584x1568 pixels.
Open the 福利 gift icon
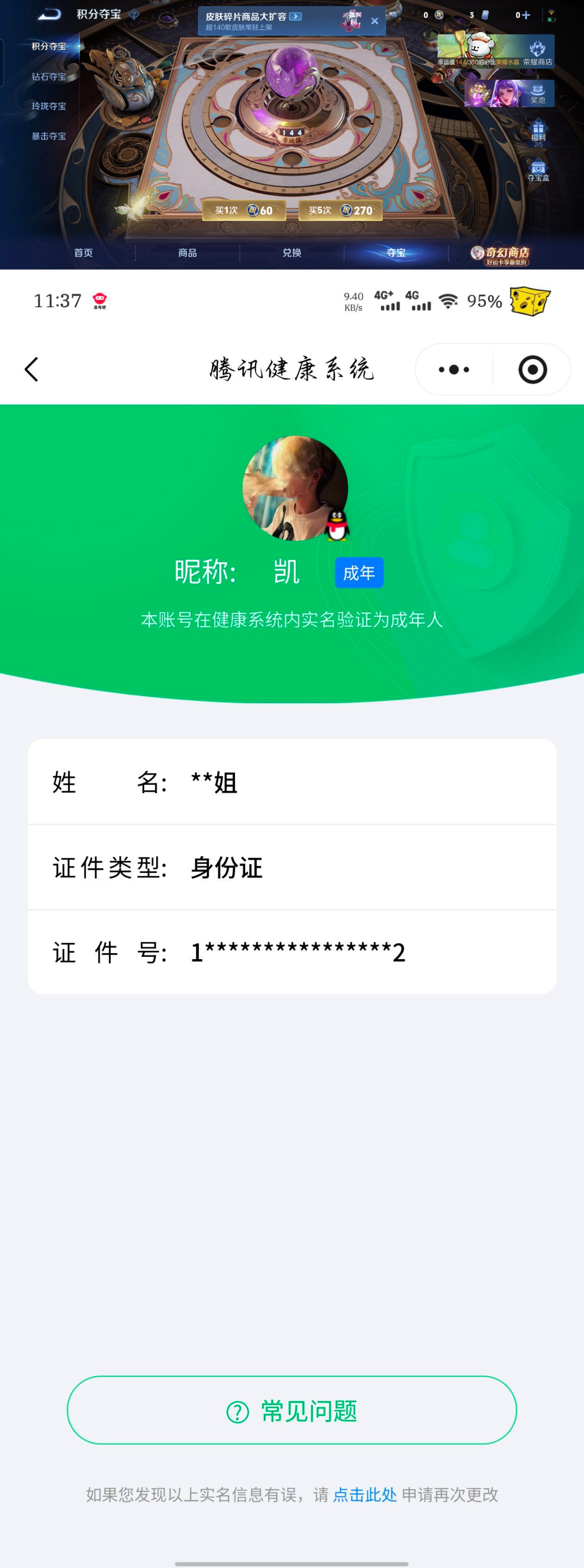(x=538, y=132)
